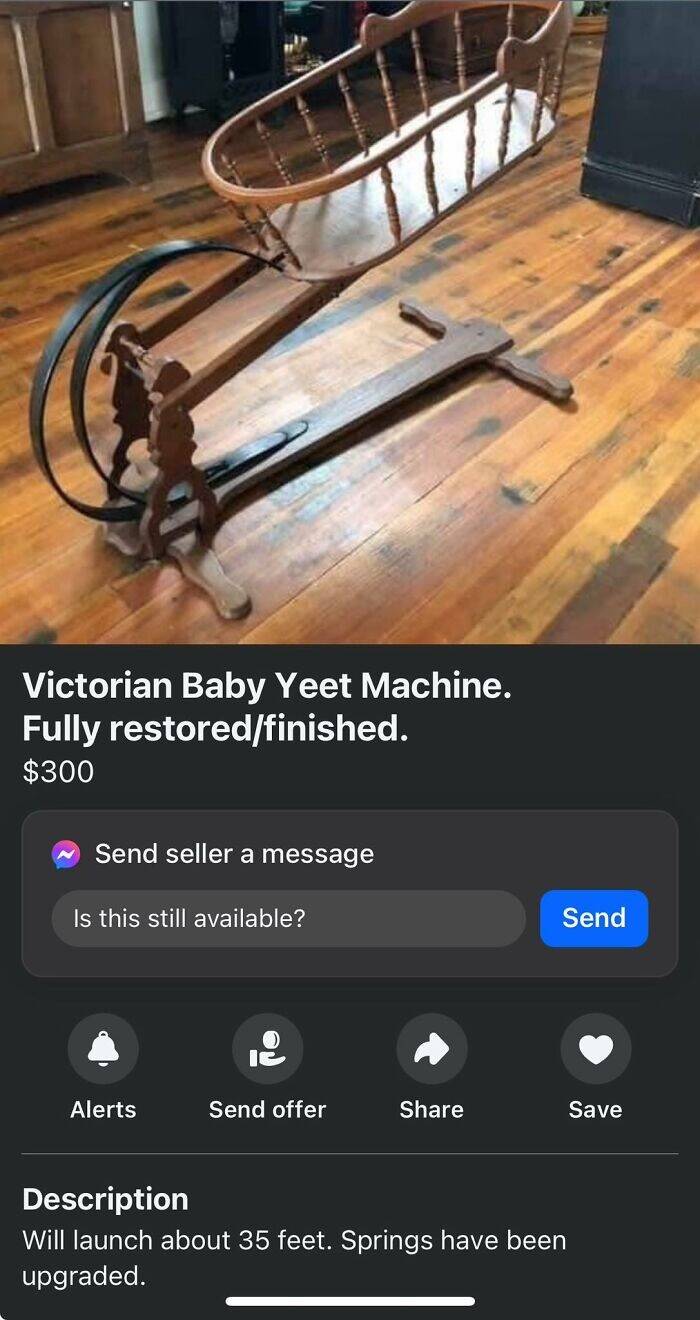
Task: Share this marketplace listing
Action: coord(431,1049)
